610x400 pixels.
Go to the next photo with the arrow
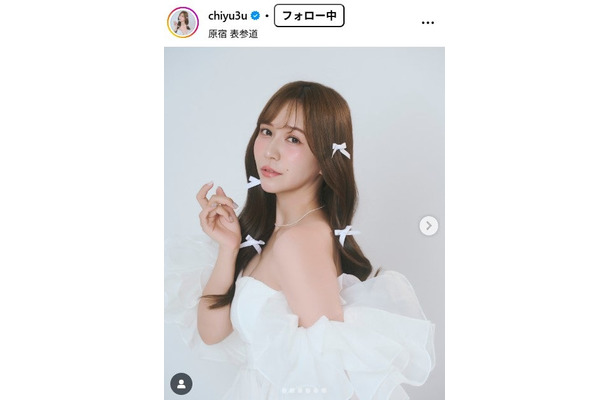[x=428, y=226]
